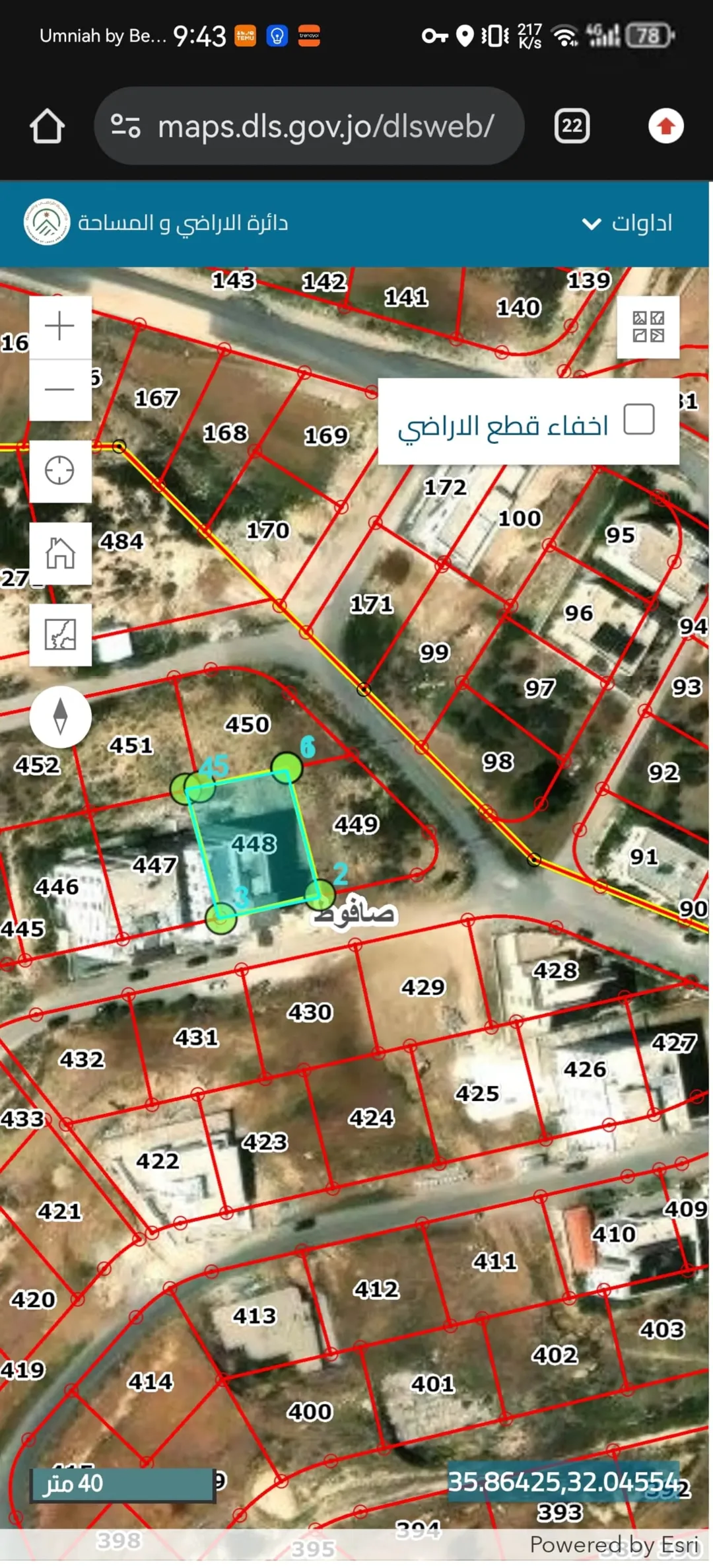Check the hide land parcels checkbox

click(639, 419)
